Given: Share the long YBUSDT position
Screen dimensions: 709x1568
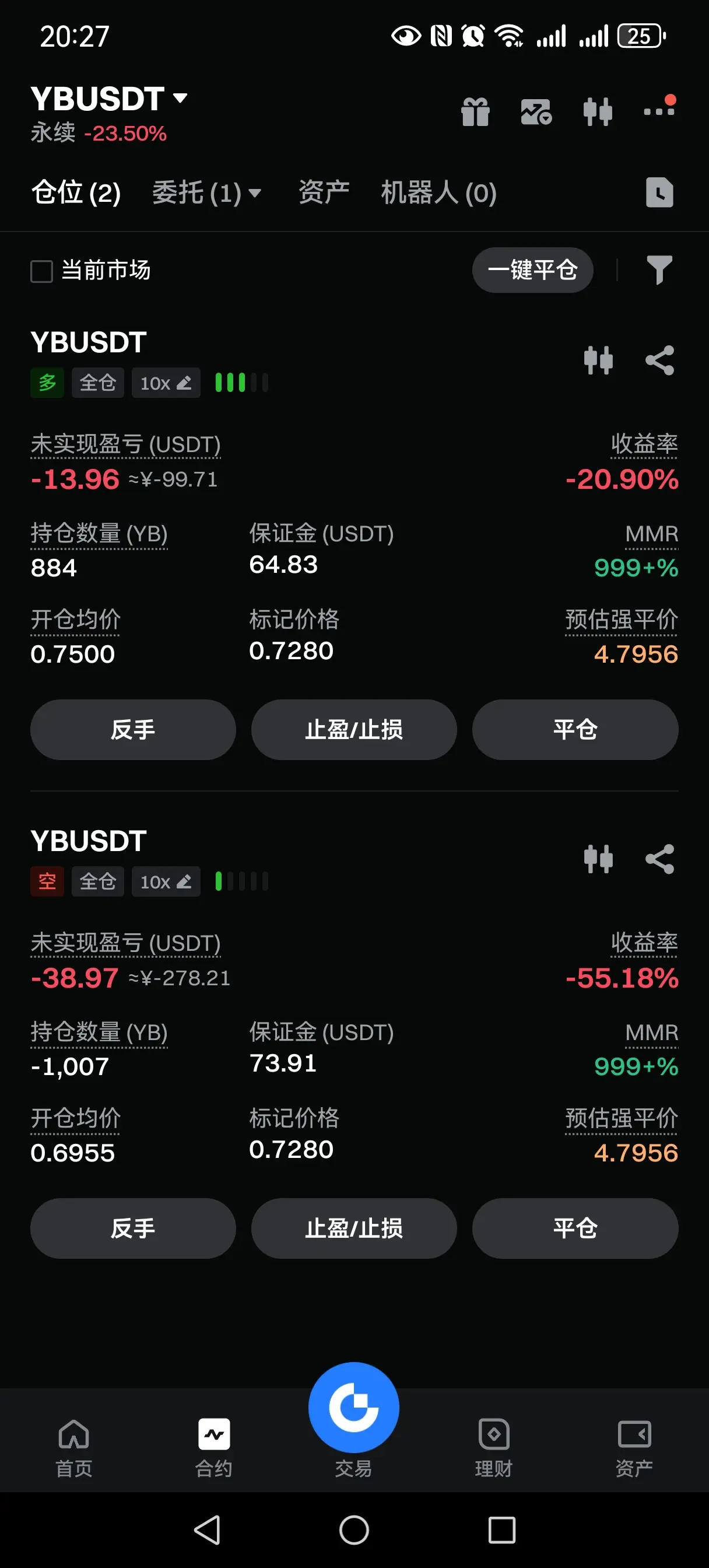Looking at the screenshot, I should tap(659, 360).
